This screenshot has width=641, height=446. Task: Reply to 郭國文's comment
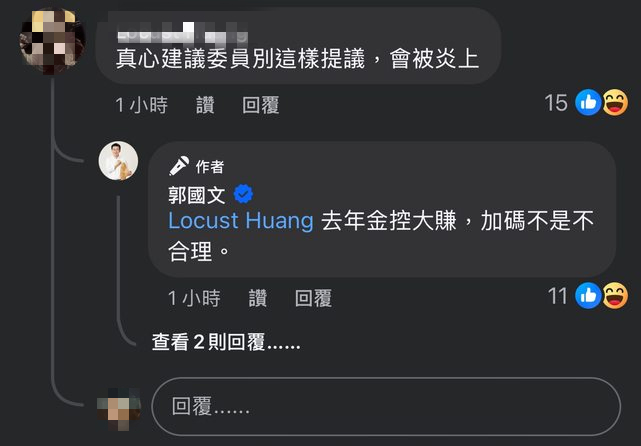313,298
